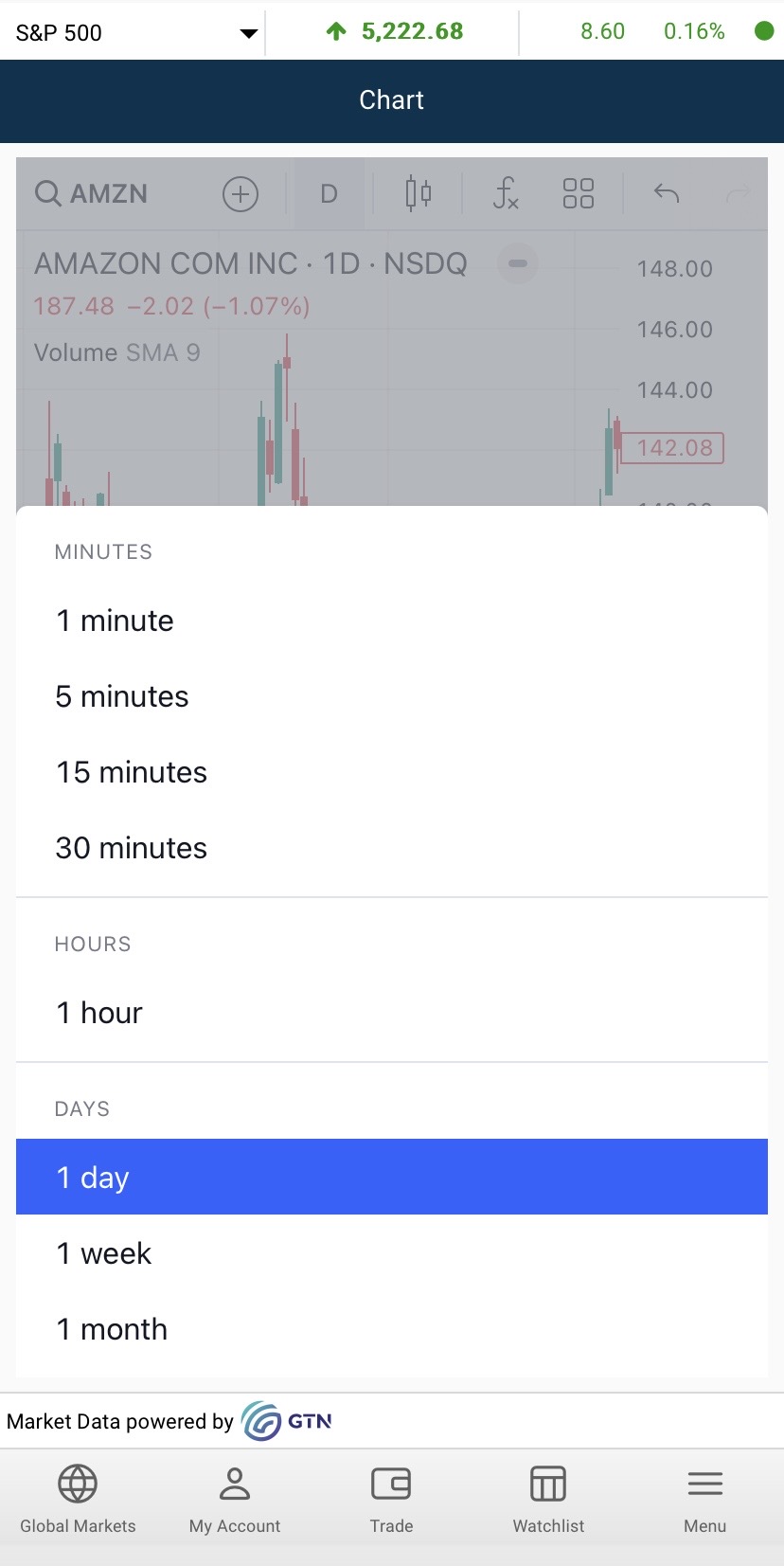
Task: Pick the 30 minutes interval
Action: pos(392,848)
